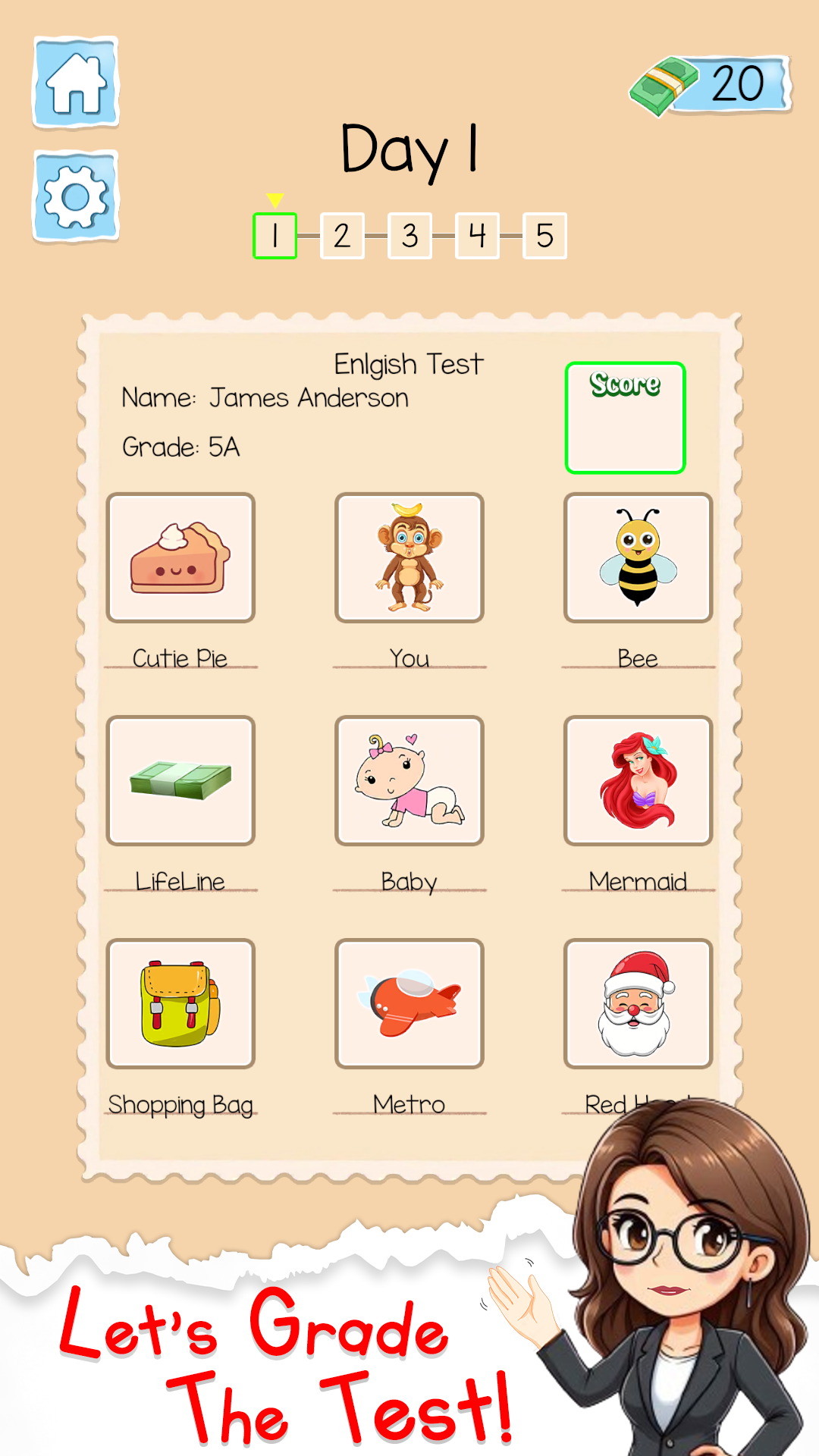
Task: Tap the Score box
Action: pos(625,418)
